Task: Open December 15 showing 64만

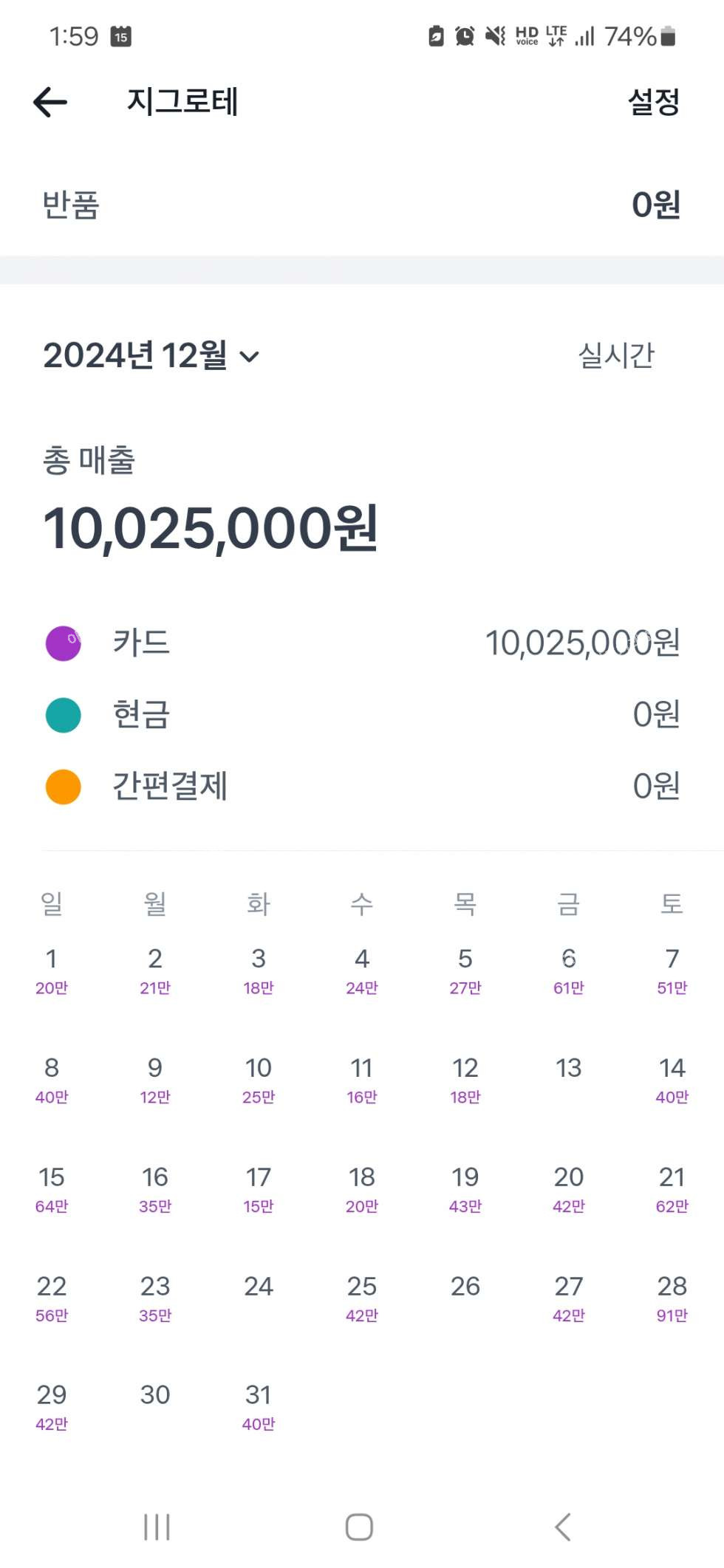Action: 52,1190
